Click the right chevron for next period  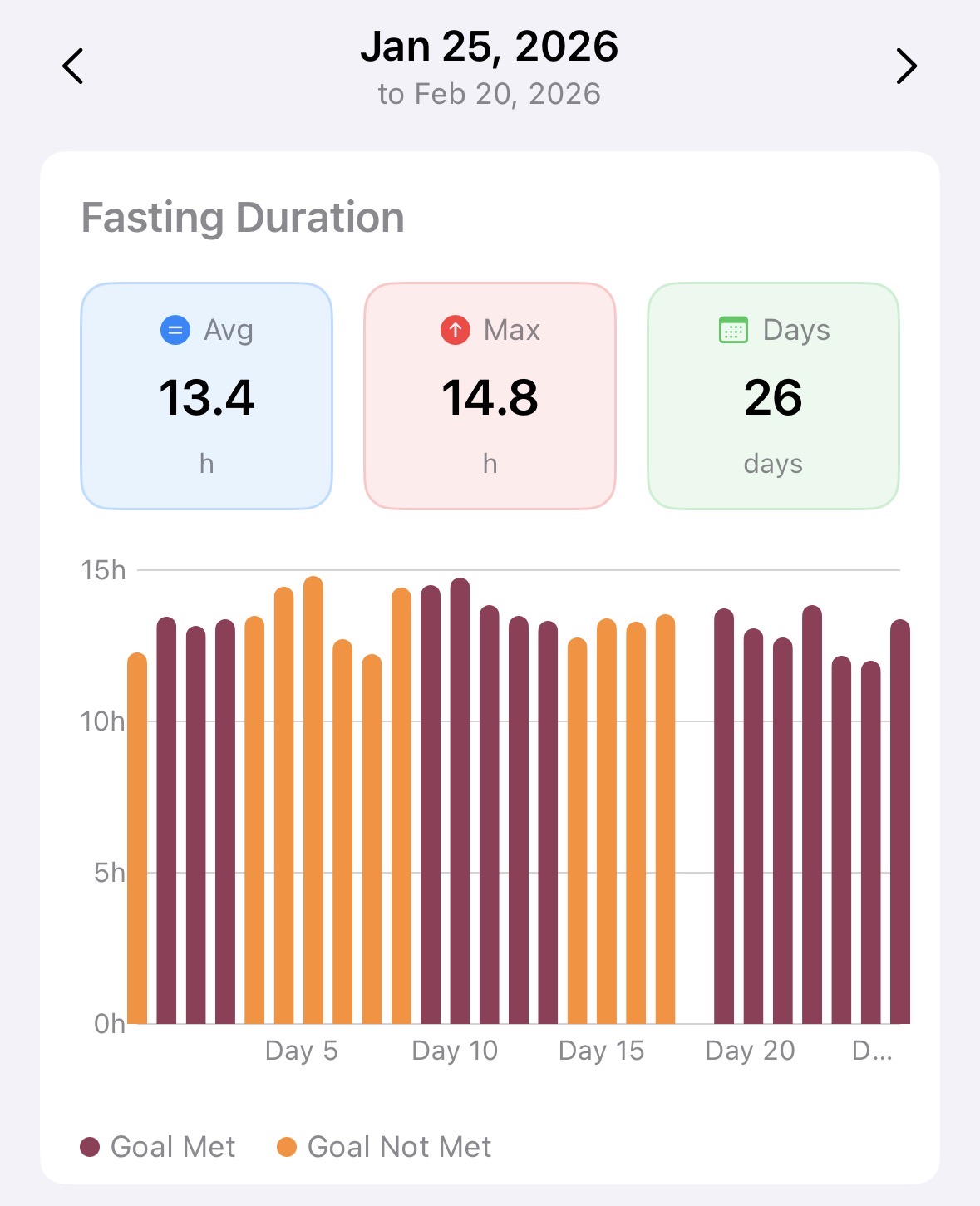coord(907,66)
